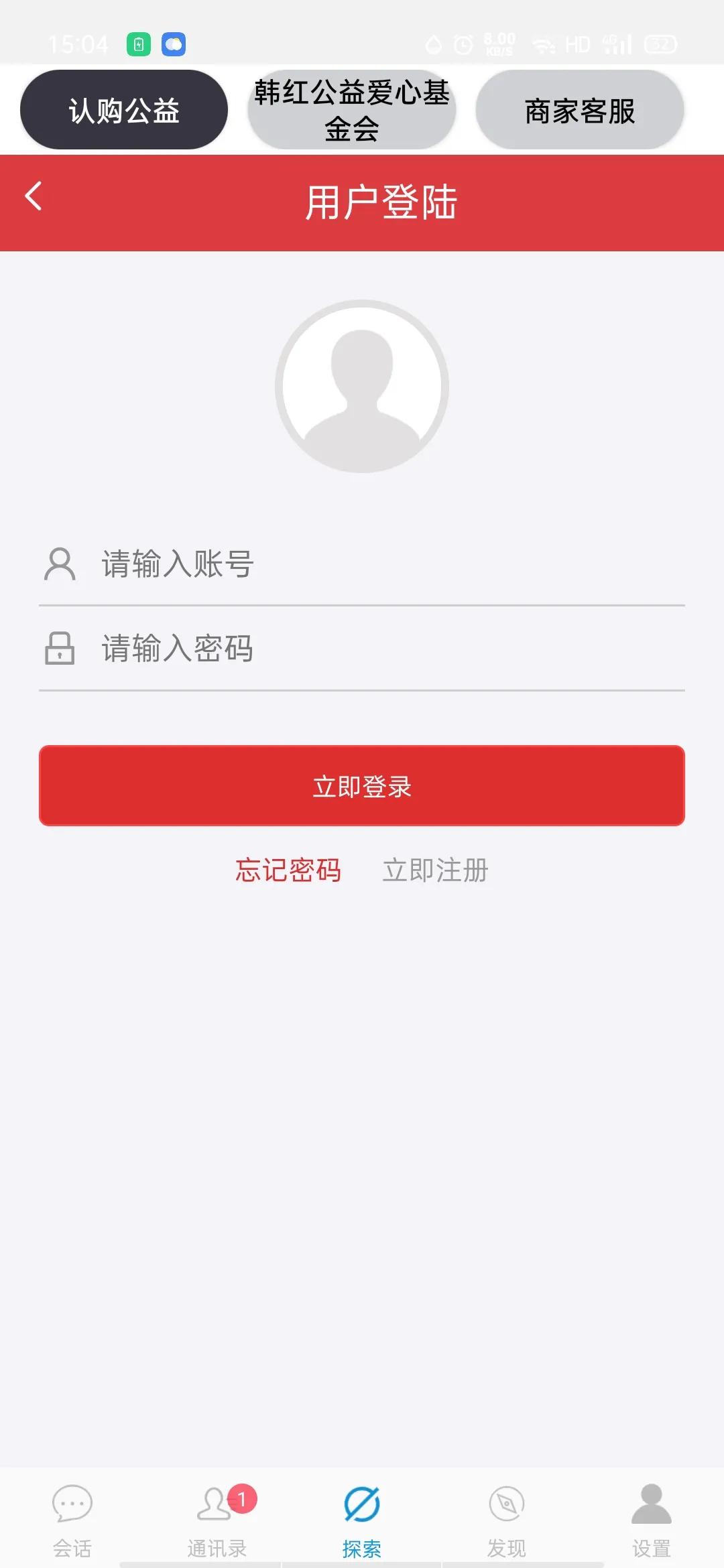Tap the battery indicator in status bar

coord(659,44)
